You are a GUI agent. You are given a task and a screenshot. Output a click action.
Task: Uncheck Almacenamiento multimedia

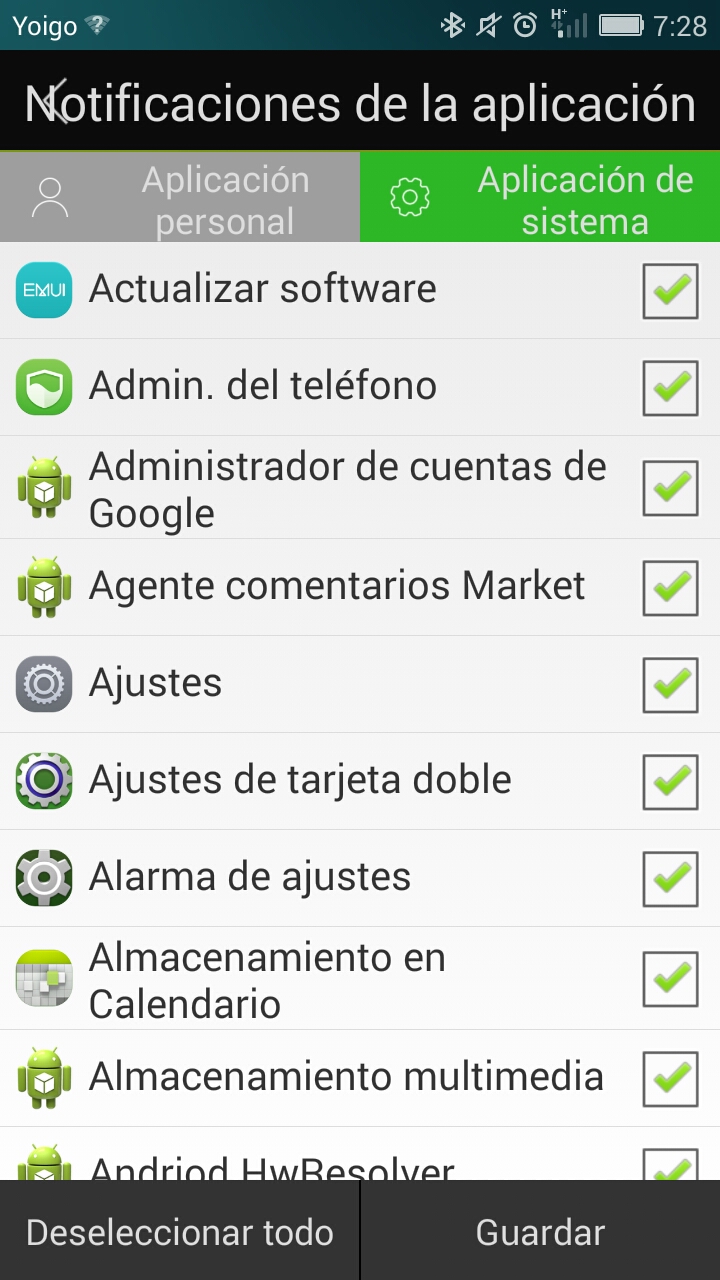pyautogui.click(x=670, y=1078)
